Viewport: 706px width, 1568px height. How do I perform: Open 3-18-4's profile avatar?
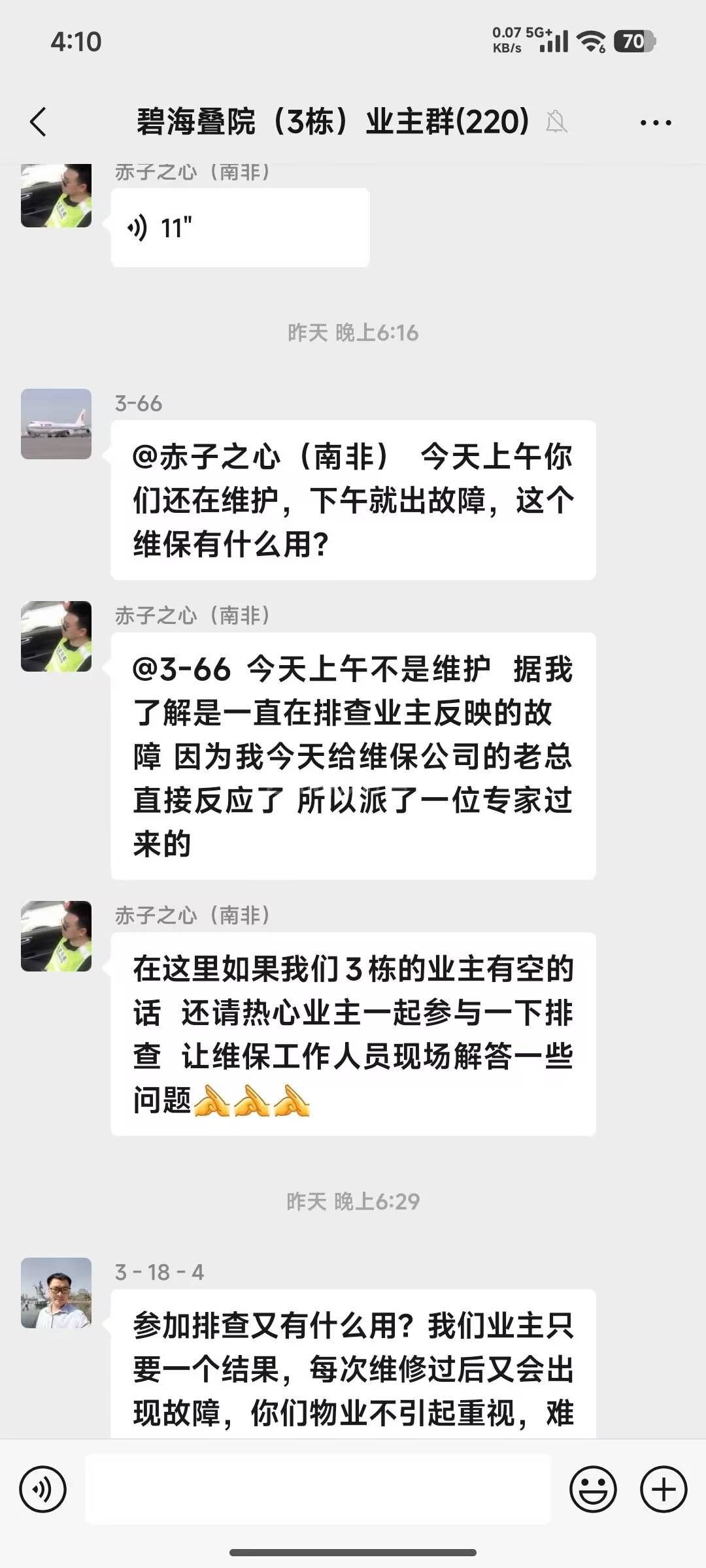click(x=56, y=1293)
